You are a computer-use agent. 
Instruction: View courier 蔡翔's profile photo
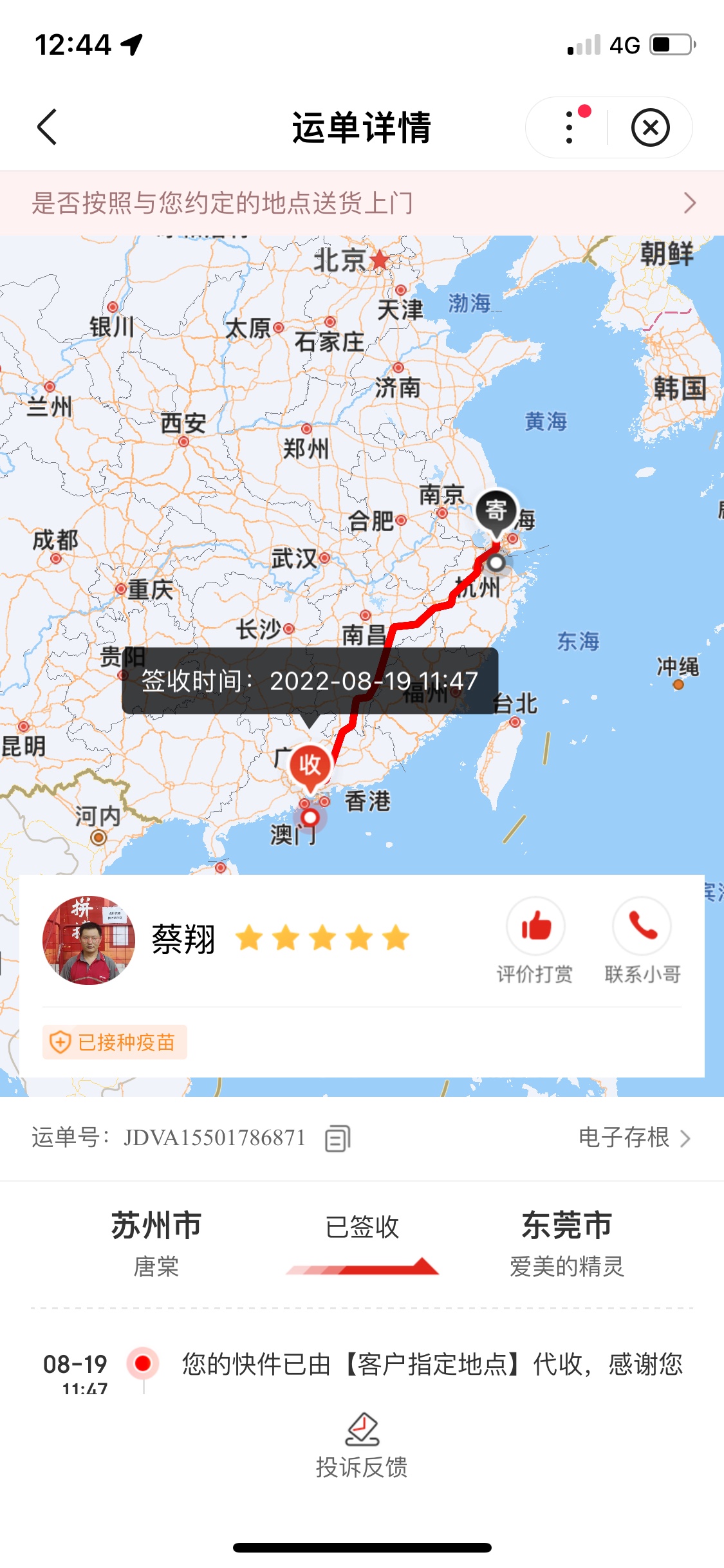[x=89, y=940]
